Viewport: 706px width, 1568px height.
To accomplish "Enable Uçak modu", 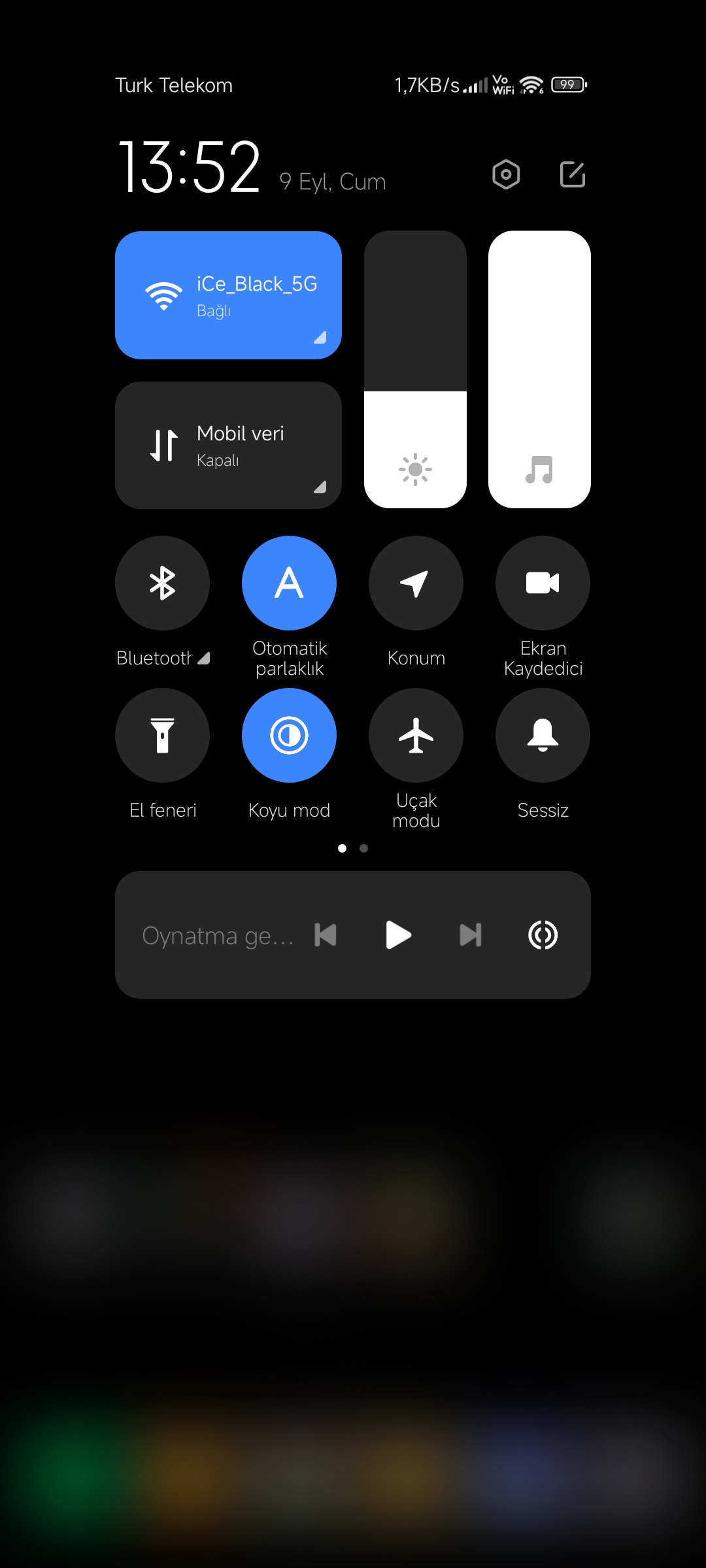I will click(x=416, y=735).
